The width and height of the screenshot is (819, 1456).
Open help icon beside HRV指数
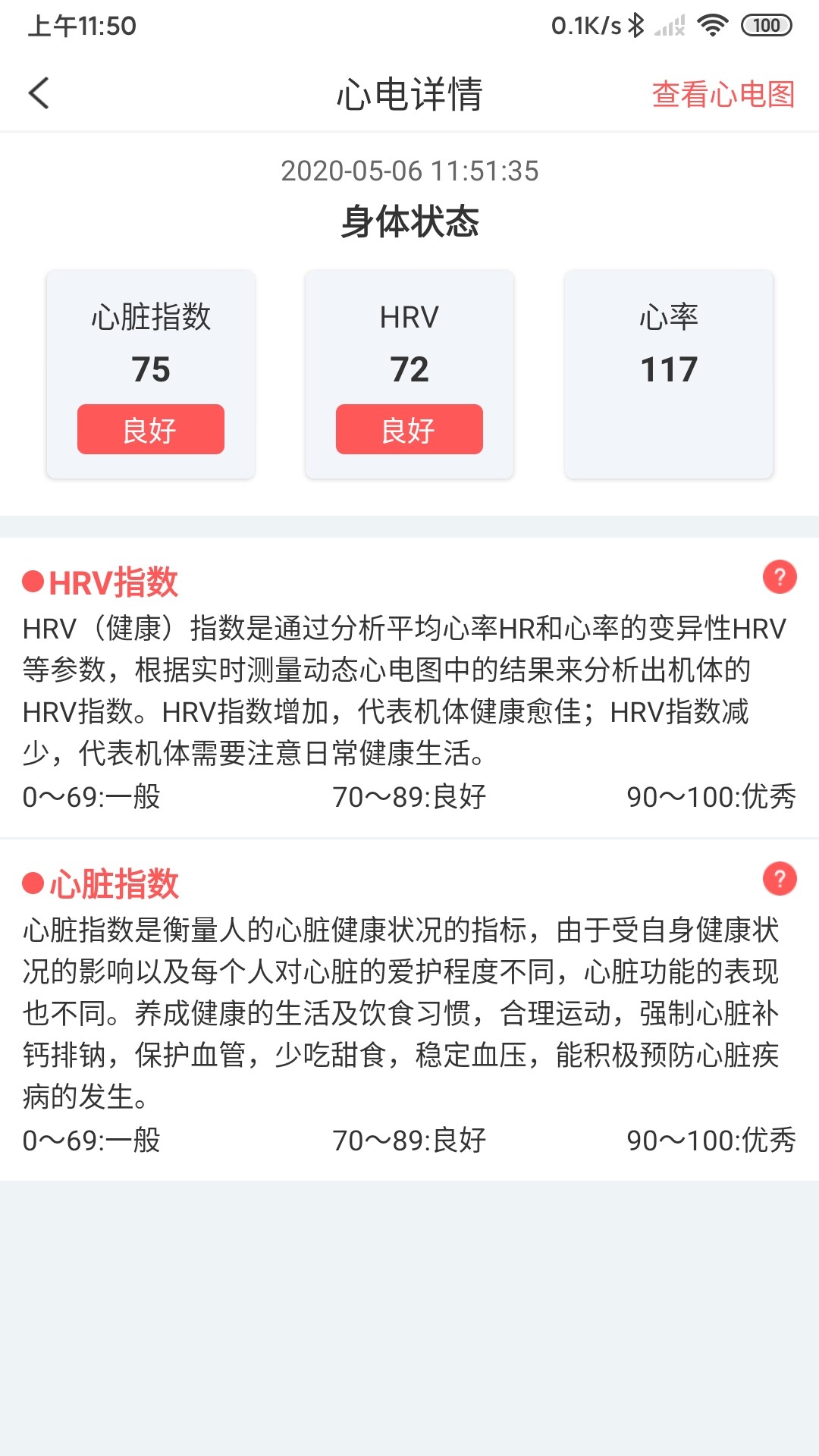point(779,577)
